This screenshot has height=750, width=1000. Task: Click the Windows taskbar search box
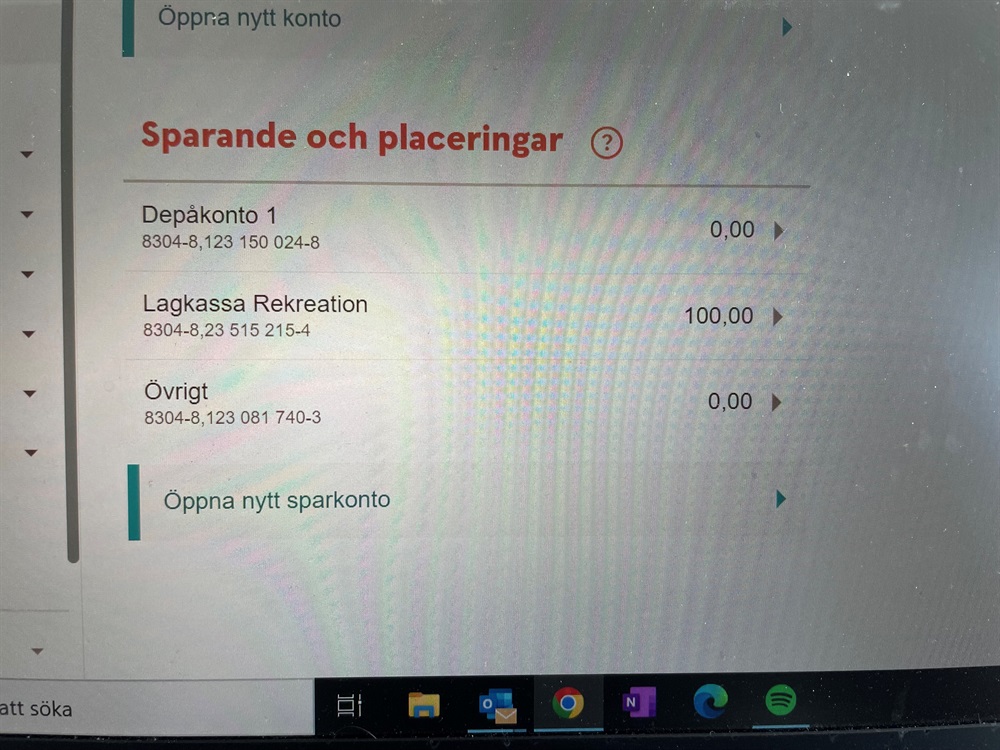point(150,709)
